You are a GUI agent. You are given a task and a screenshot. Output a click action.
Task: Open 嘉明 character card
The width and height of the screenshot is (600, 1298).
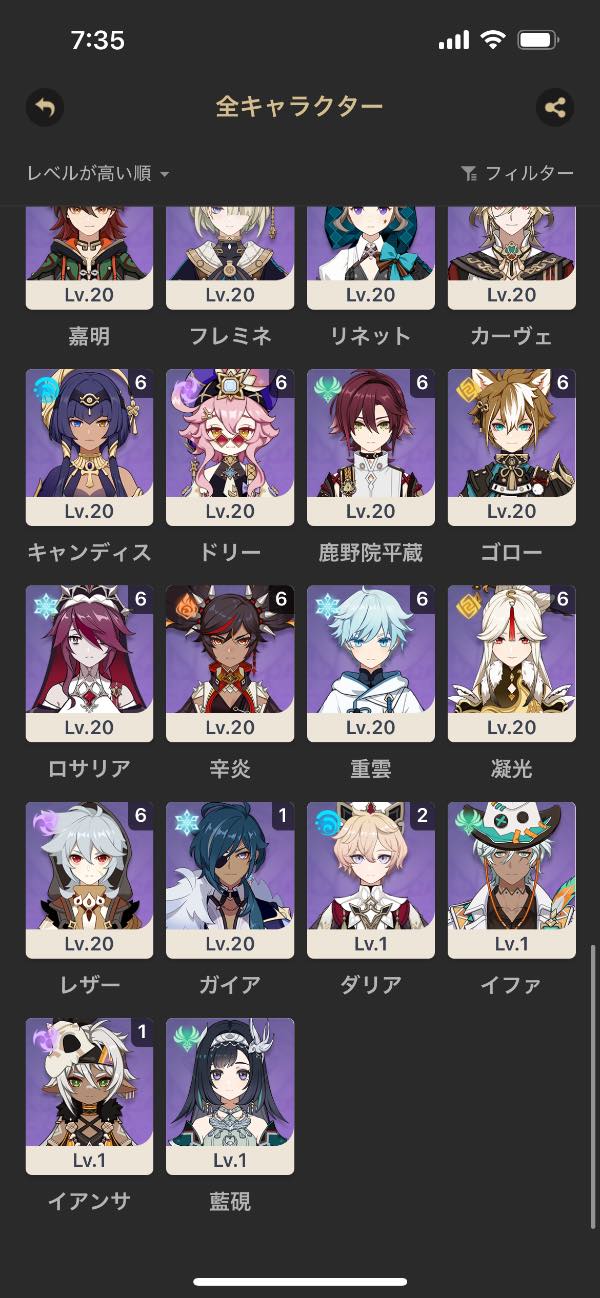pos(89,258)
